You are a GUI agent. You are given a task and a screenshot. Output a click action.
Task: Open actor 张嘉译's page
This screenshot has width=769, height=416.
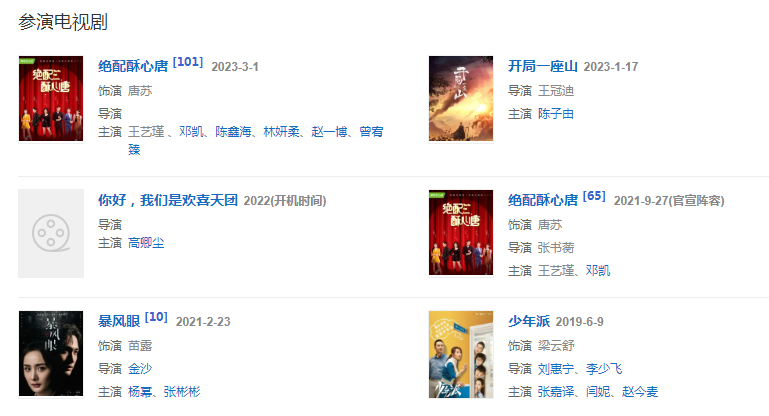[556, 391]
